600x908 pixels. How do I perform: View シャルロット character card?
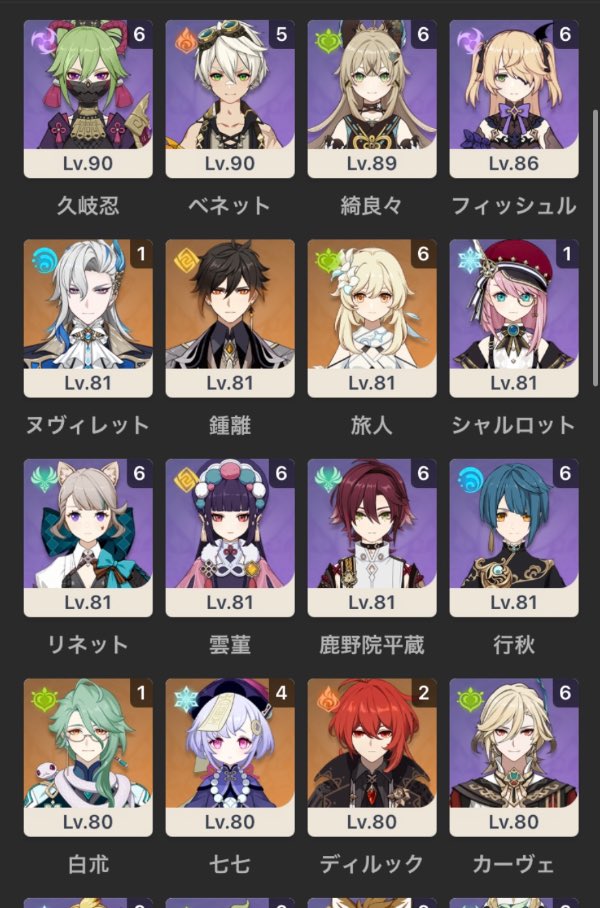coord(514,318)
